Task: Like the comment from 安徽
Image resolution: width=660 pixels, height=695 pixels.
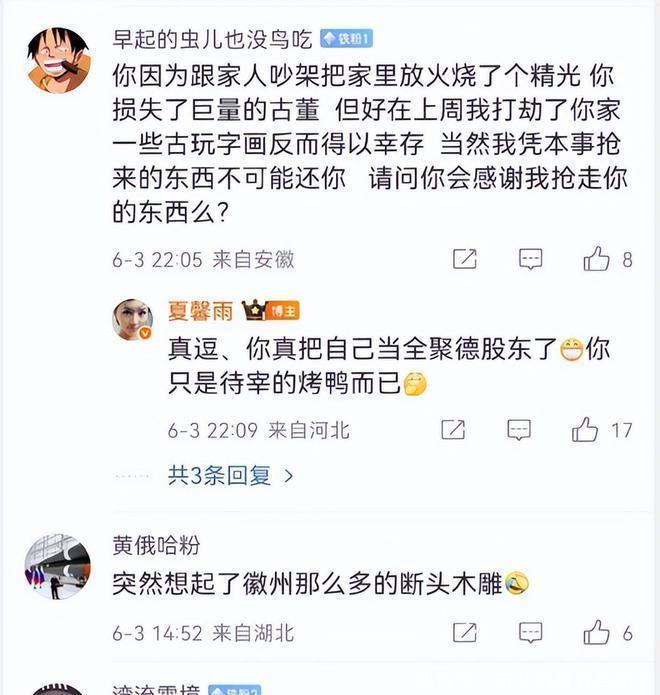Action: click(597, 260)
